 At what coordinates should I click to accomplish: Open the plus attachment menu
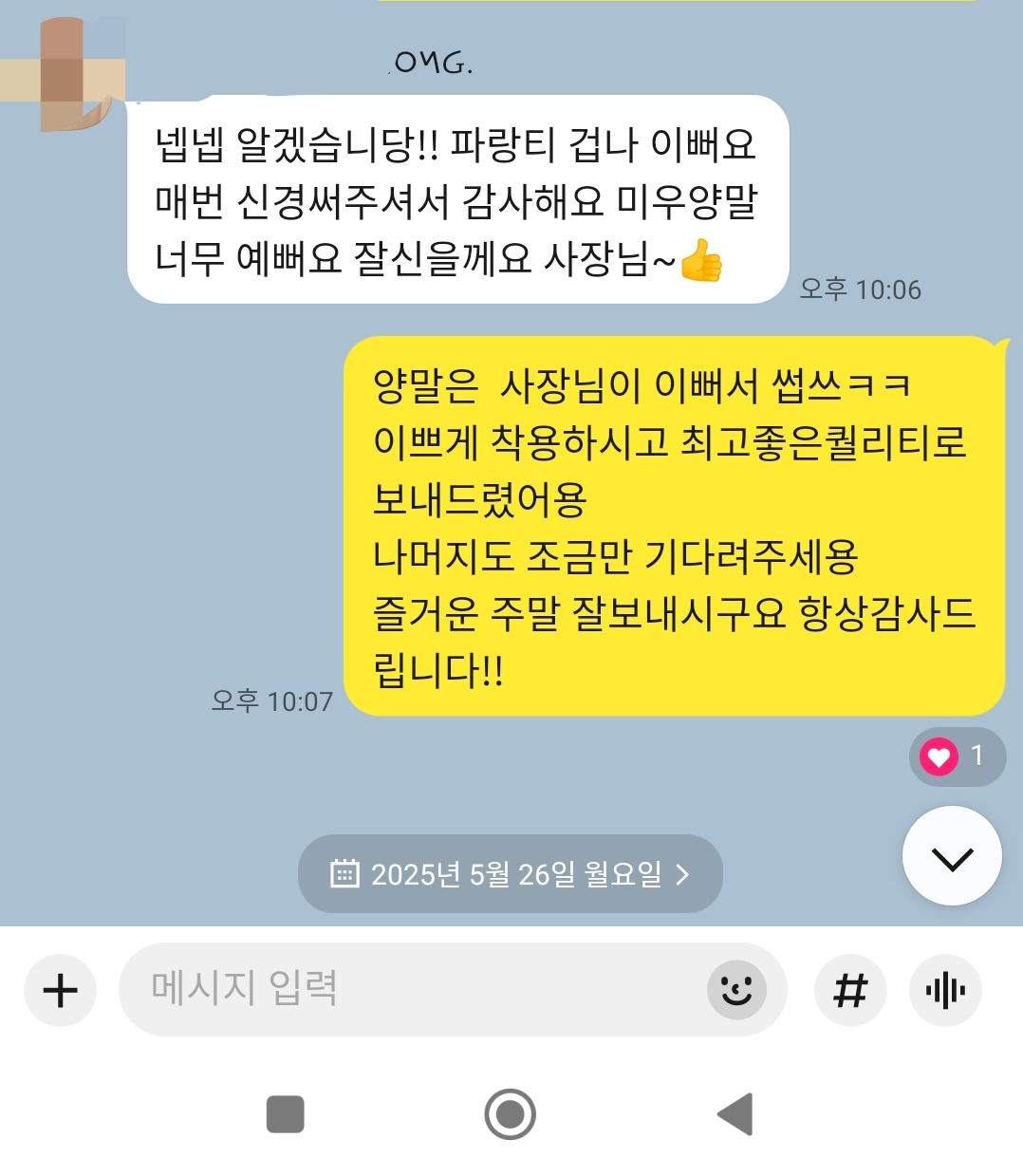point(60,990)
